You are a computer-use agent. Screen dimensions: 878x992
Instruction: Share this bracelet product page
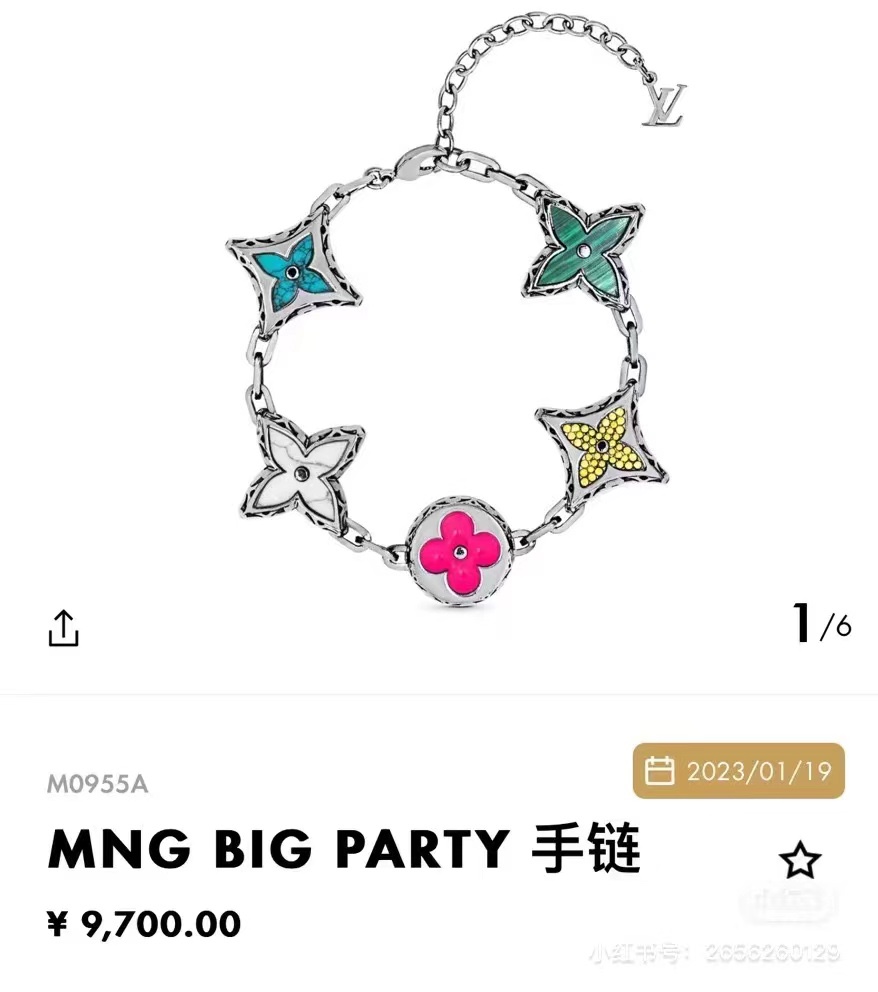click(x=63, y=628)
